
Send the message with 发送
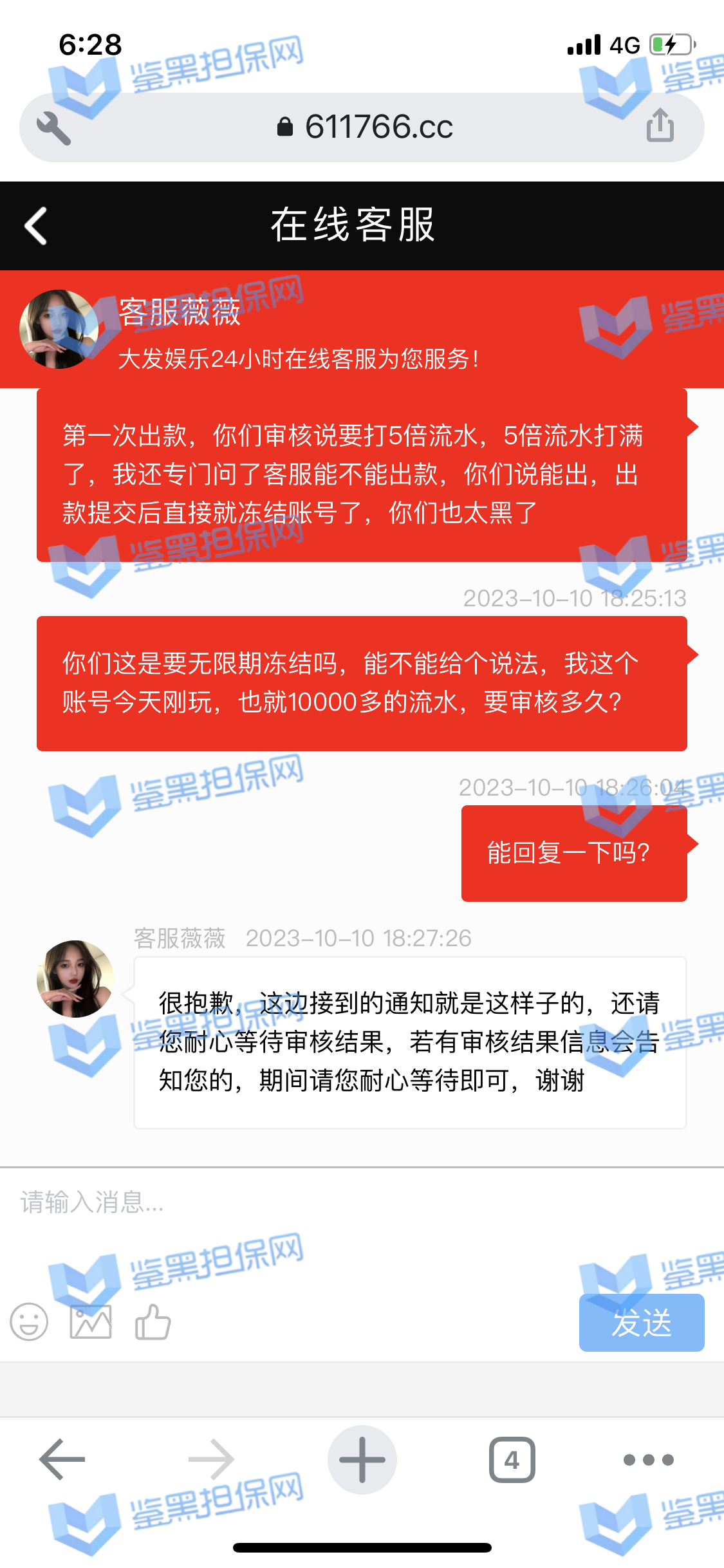click(x=641, y=1323)
